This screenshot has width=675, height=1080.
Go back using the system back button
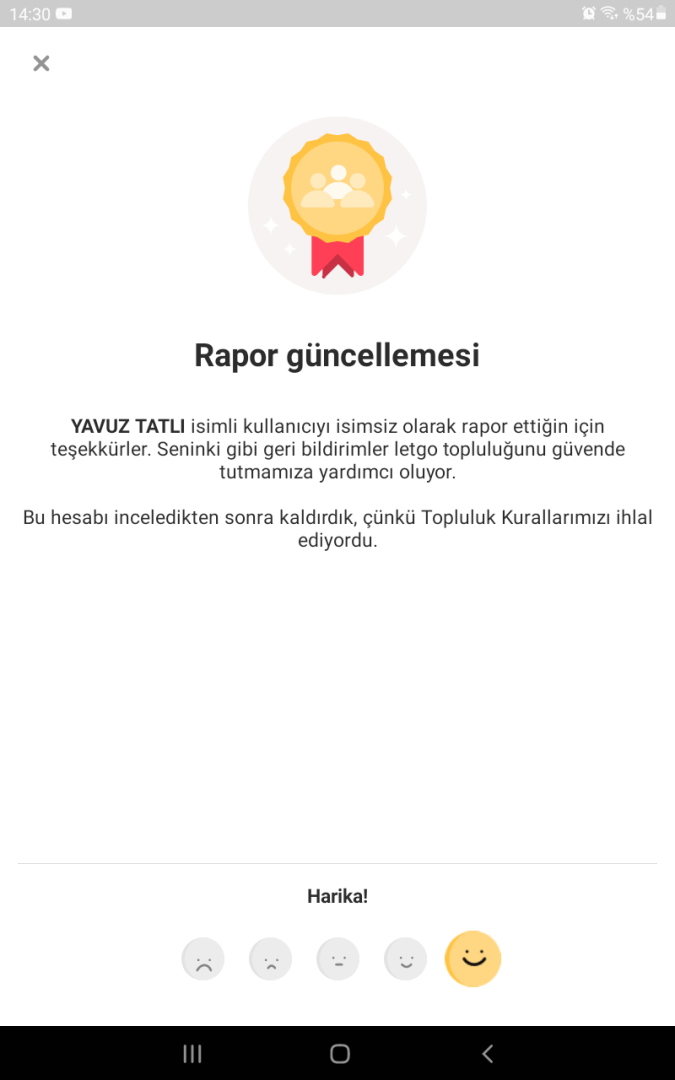point(487,1053)
